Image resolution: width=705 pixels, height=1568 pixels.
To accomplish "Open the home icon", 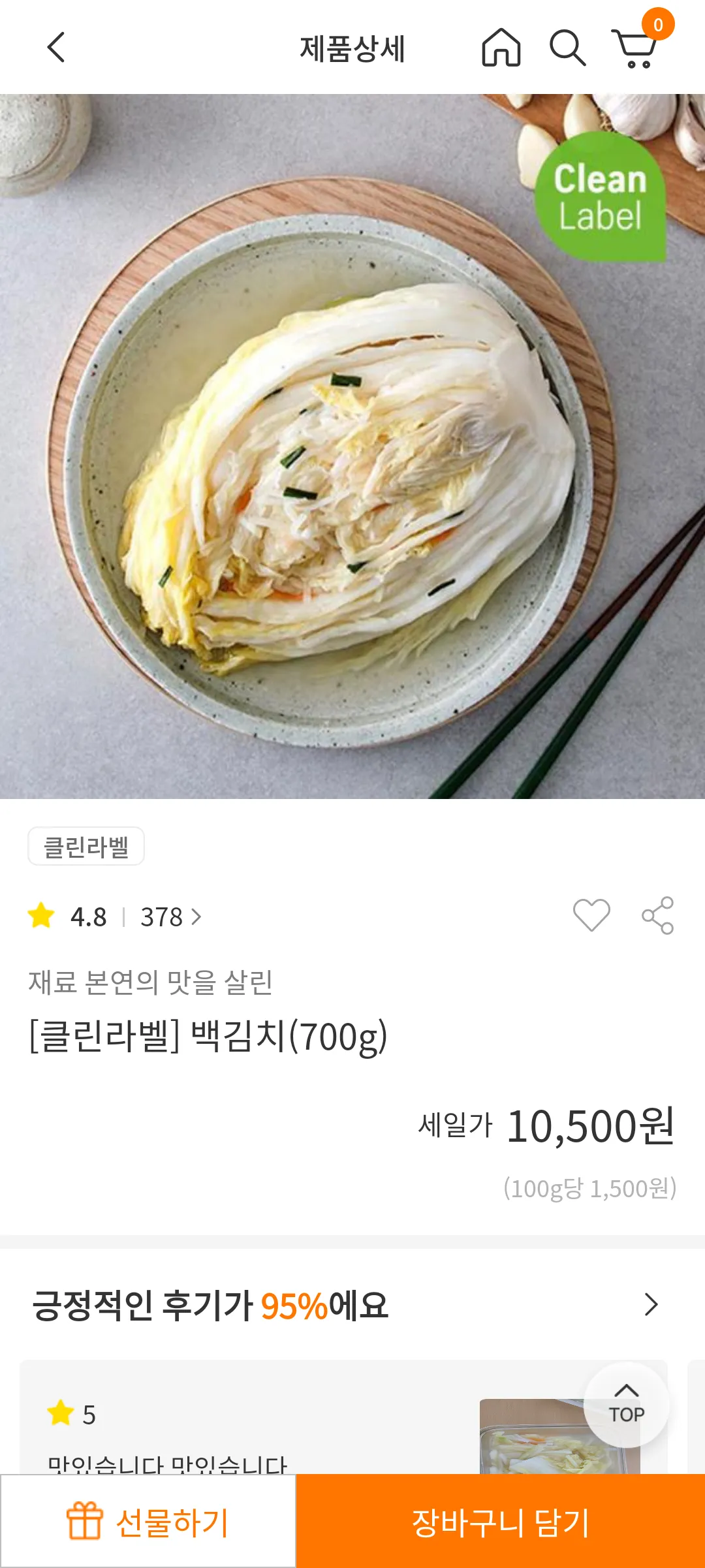I will (501, 48).
